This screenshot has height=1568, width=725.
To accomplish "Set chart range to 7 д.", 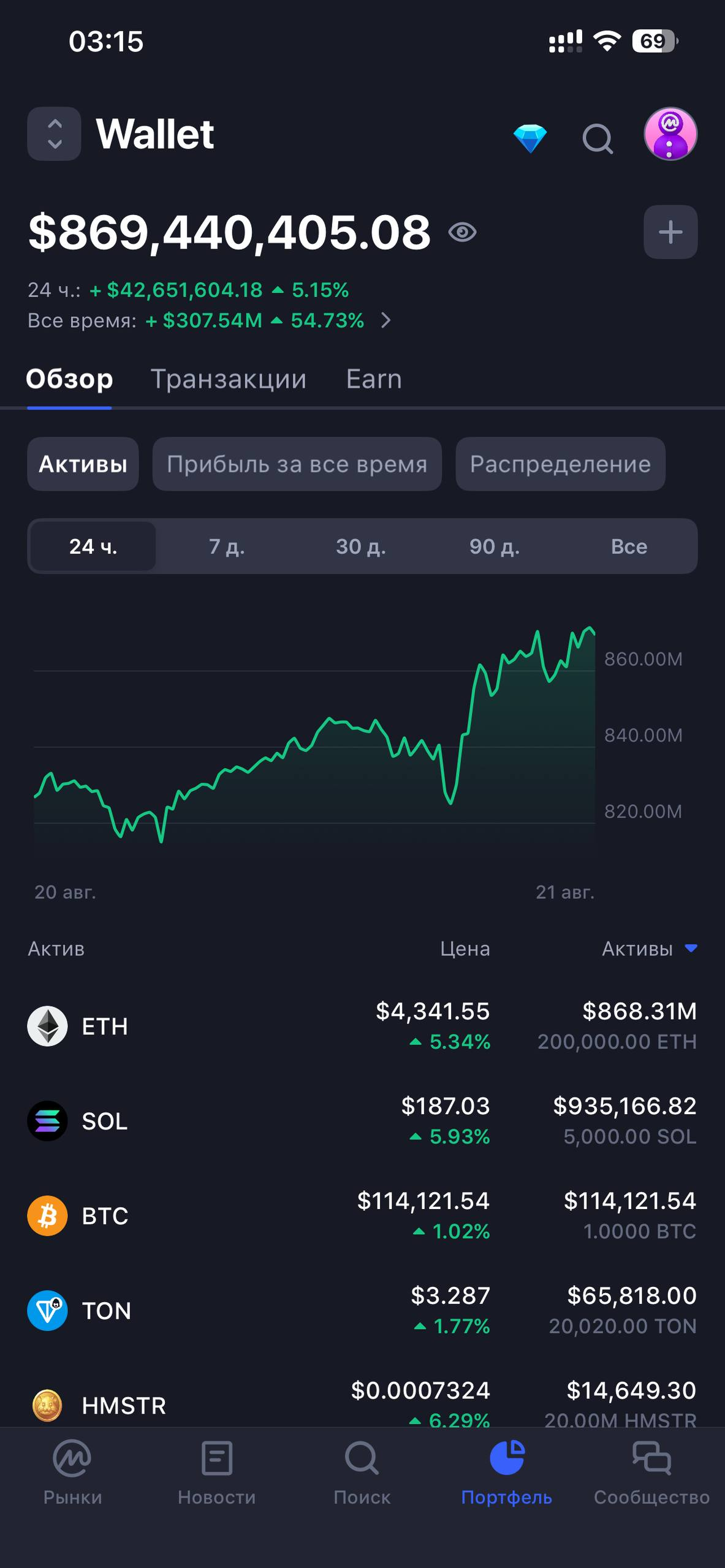I will (x=227, y=546).
